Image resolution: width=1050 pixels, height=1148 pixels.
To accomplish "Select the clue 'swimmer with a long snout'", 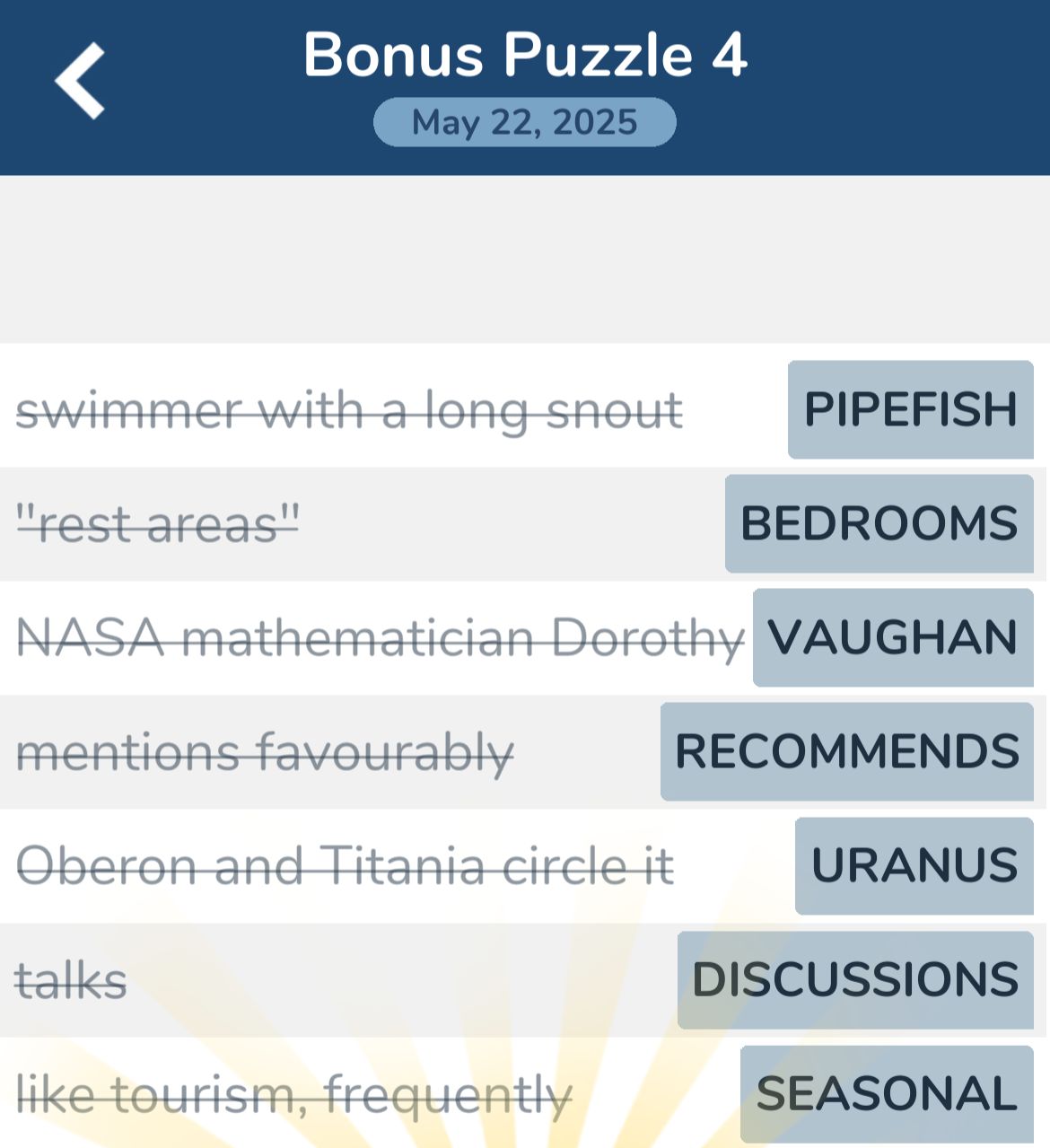I will [352, 411].
